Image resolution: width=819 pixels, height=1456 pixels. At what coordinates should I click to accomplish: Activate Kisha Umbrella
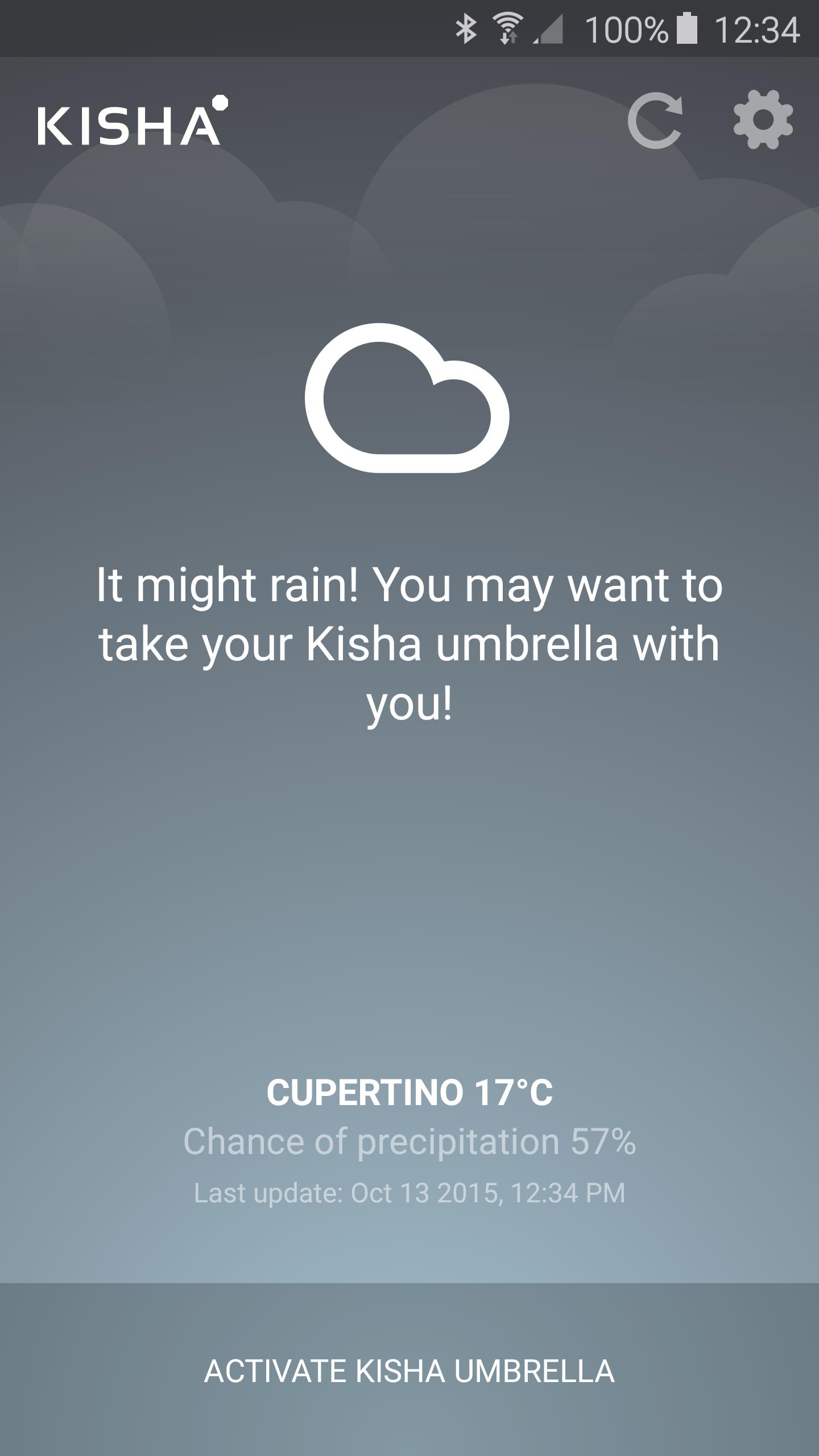[x=409, y=1371]
